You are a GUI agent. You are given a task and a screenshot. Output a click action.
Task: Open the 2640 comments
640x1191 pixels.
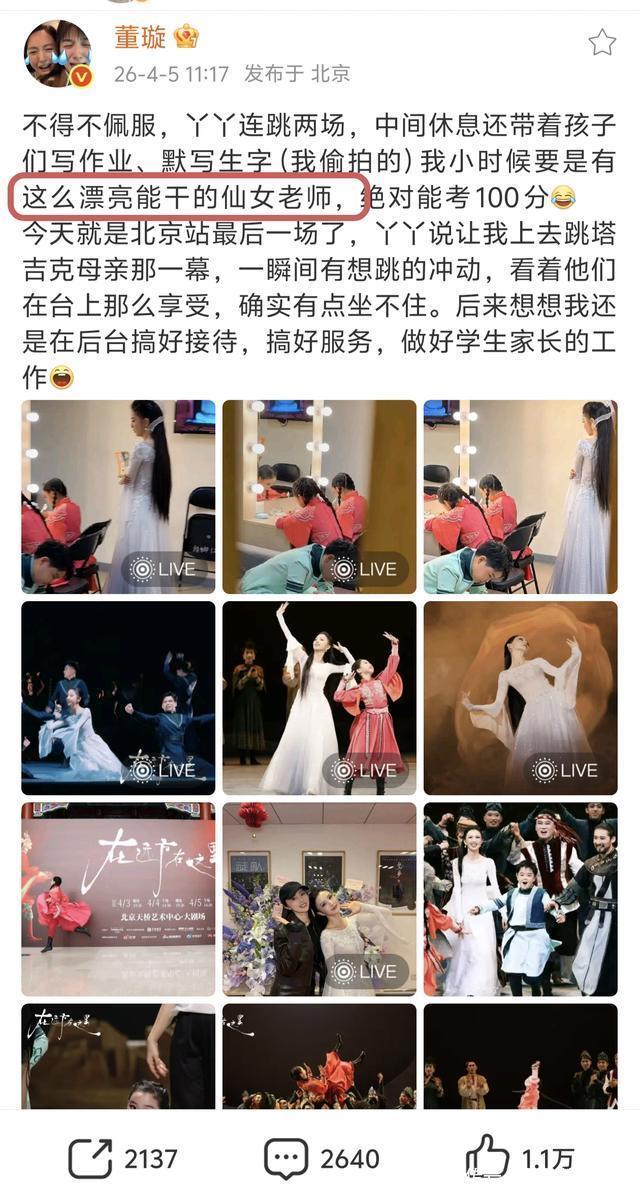321,1159
